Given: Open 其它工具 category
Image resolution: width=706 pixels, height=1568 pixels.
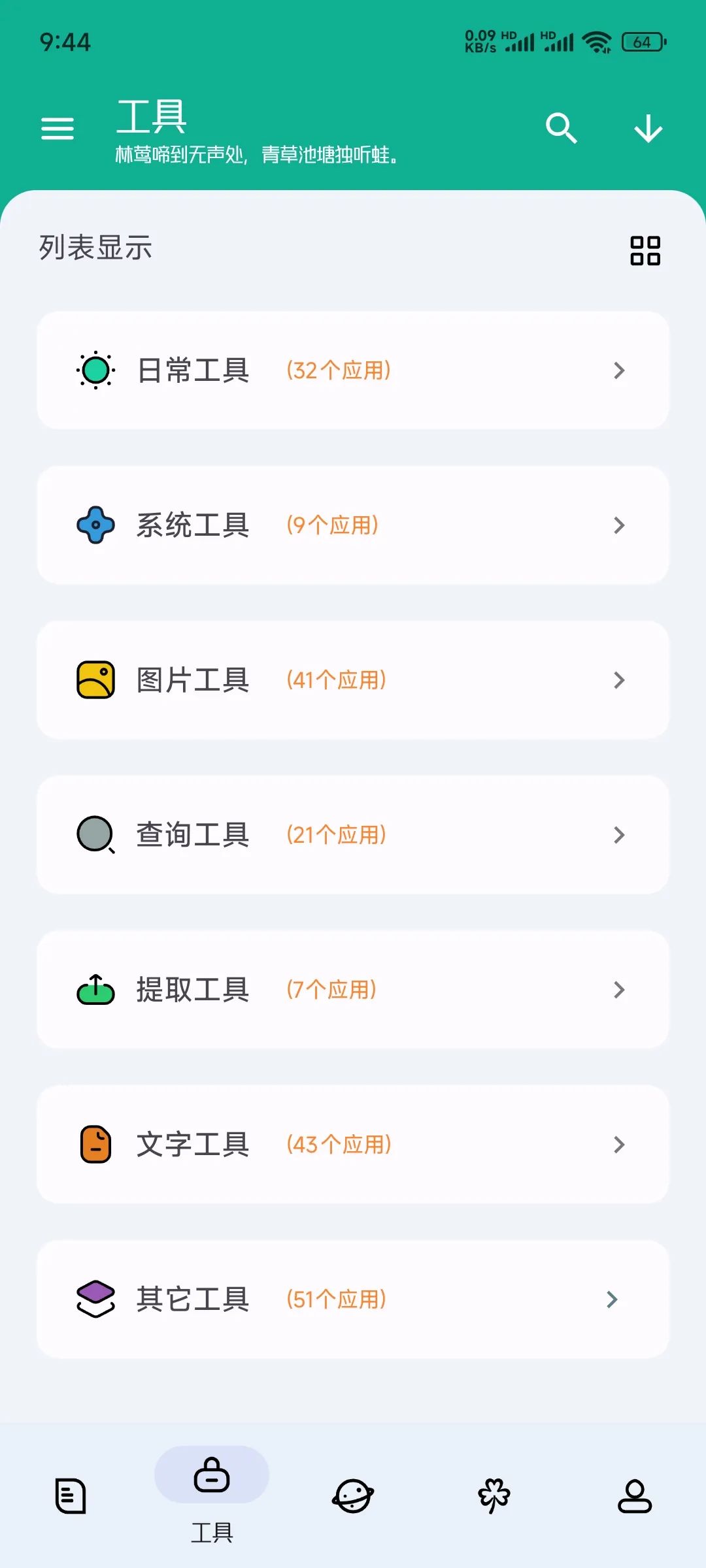Looking at the screenshot, I should [x=353, y=1299].
